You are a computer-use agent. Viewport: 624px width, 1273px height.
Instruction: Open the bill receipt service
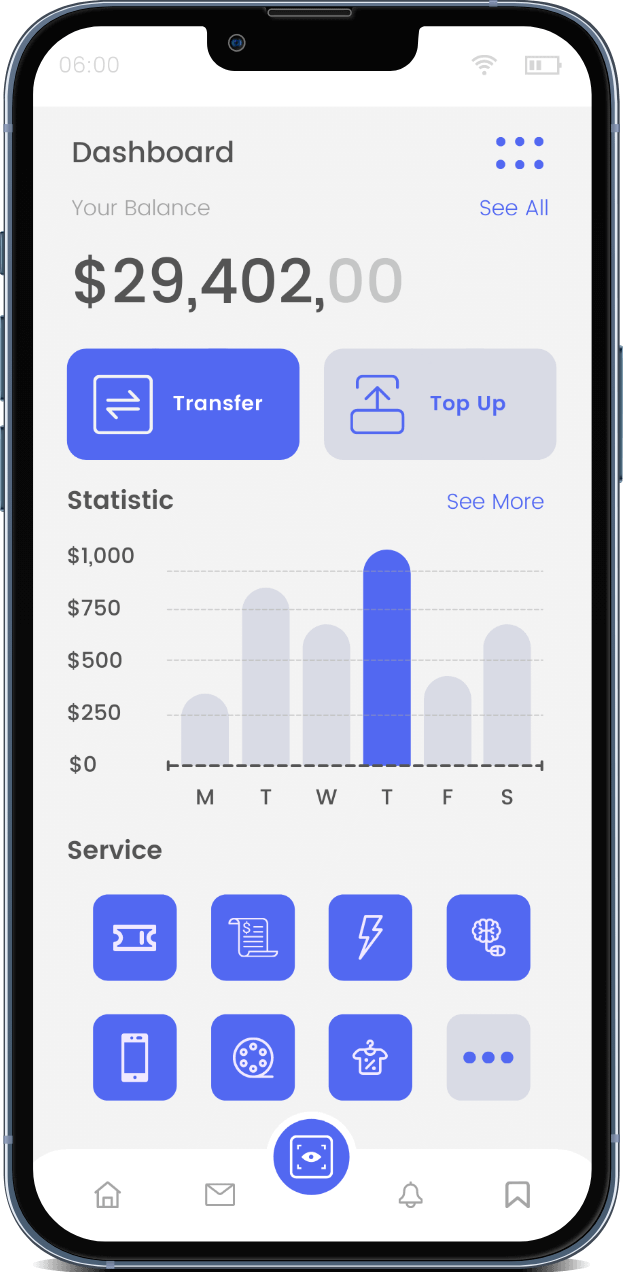[x=253, y=937]
